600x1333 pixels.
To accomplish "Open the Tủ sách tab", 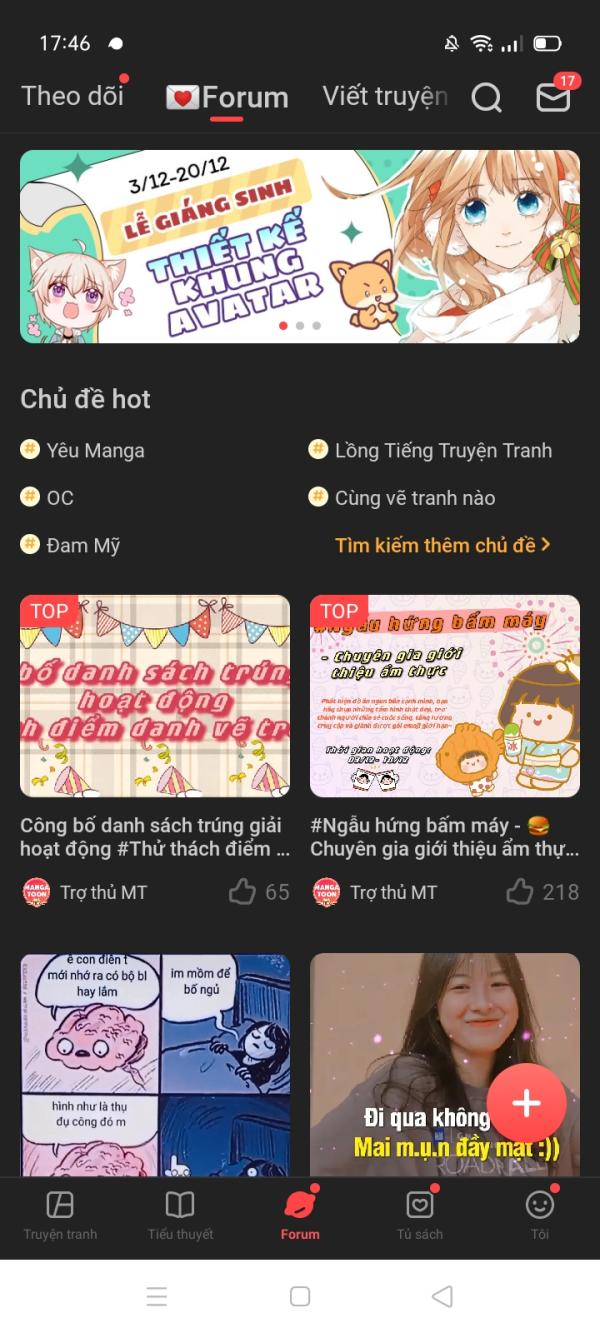I will click(x=420, y=1216).
